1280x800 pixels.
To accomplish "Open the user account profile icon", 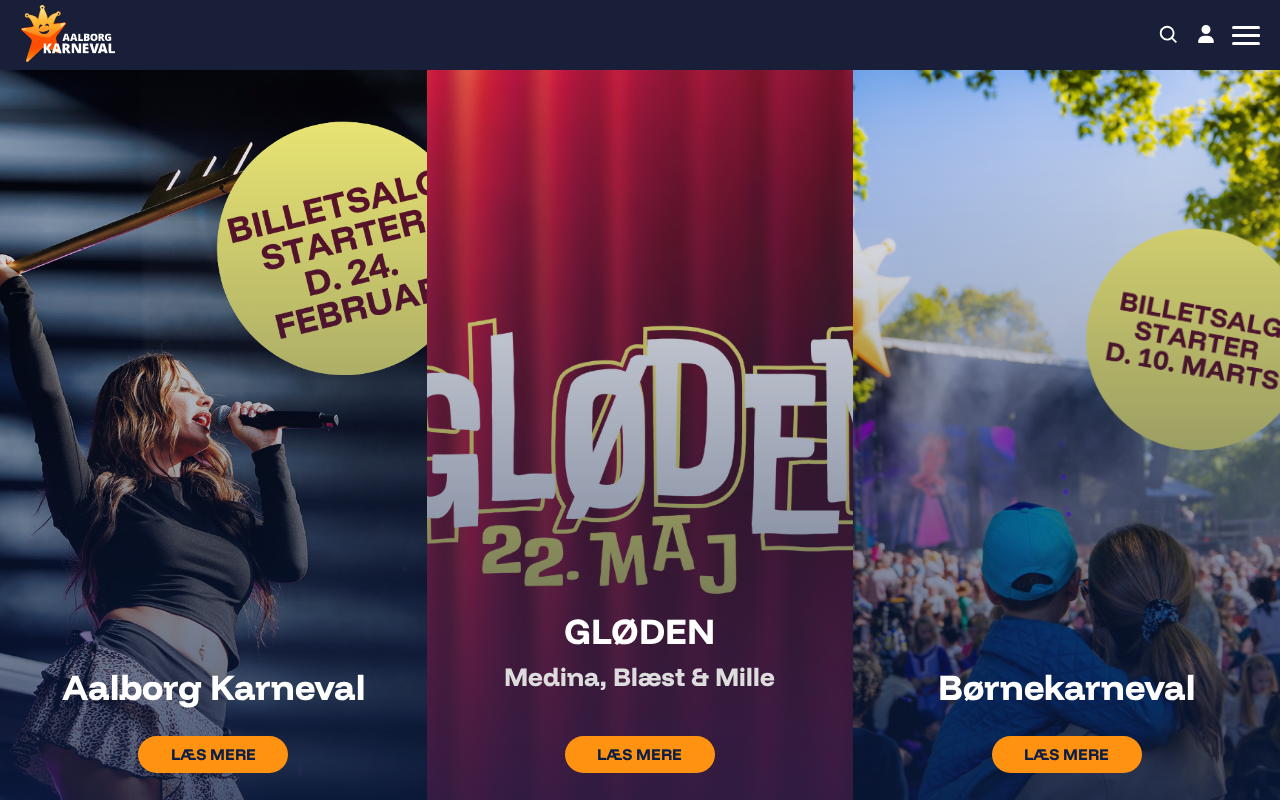I will coord(1206,35).
